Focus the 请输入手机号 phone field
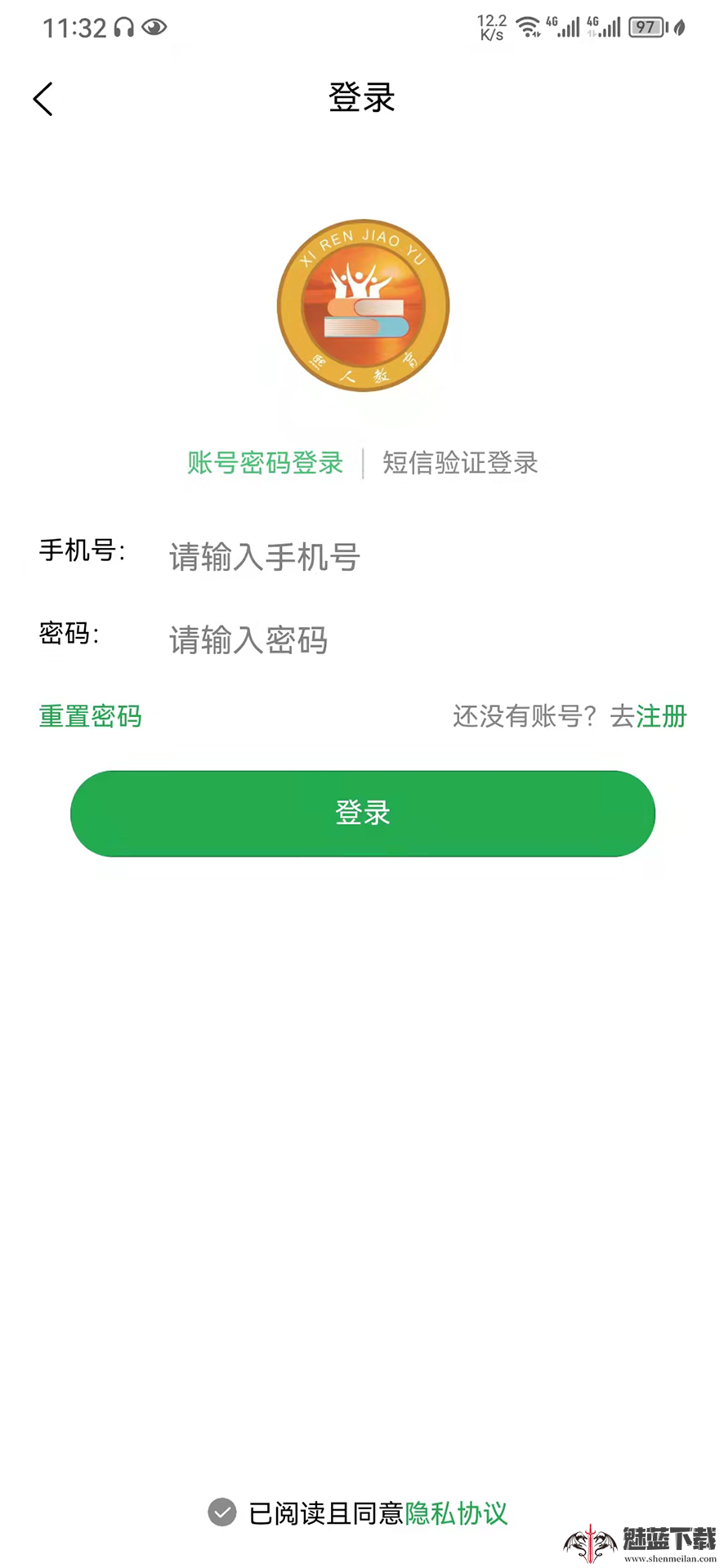This screenshot has height=1568, width=724. (x=409, y=557)
